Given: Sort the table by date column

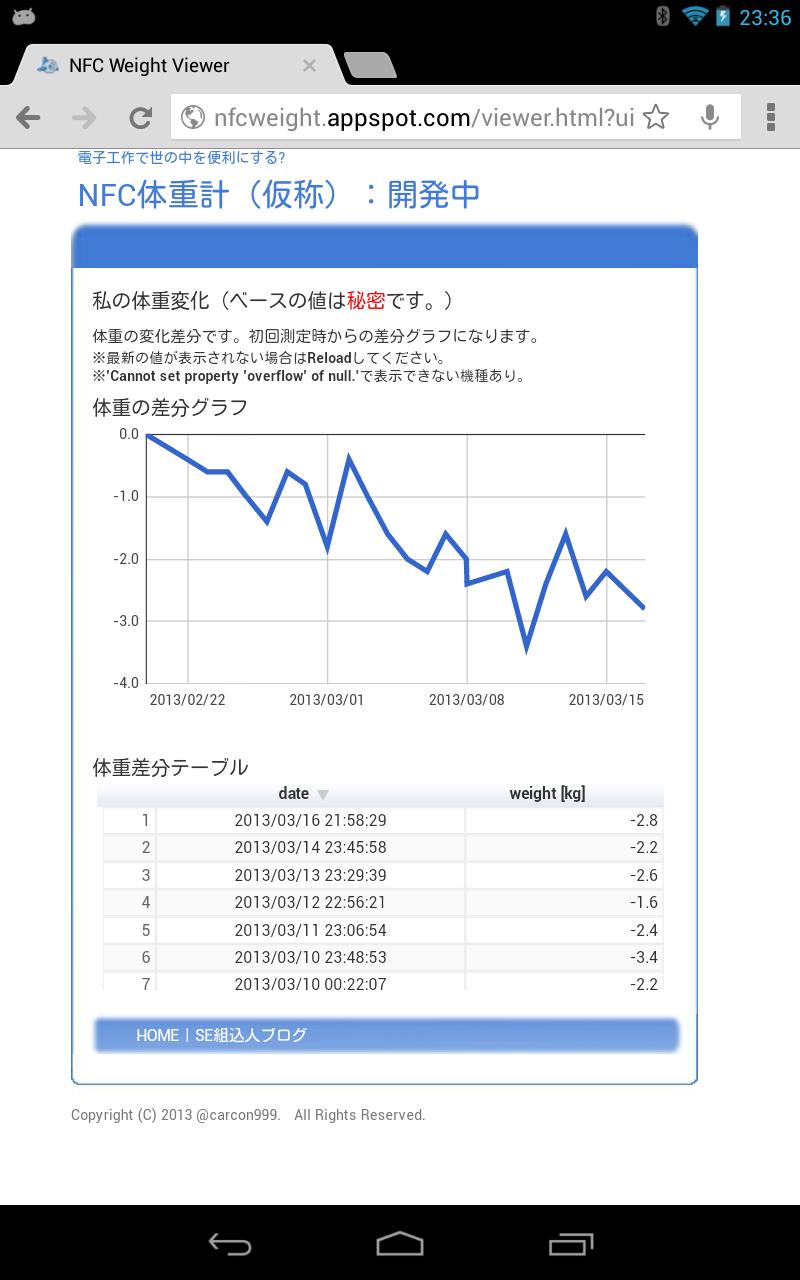Looking at the screenshot, I should 294,793.
